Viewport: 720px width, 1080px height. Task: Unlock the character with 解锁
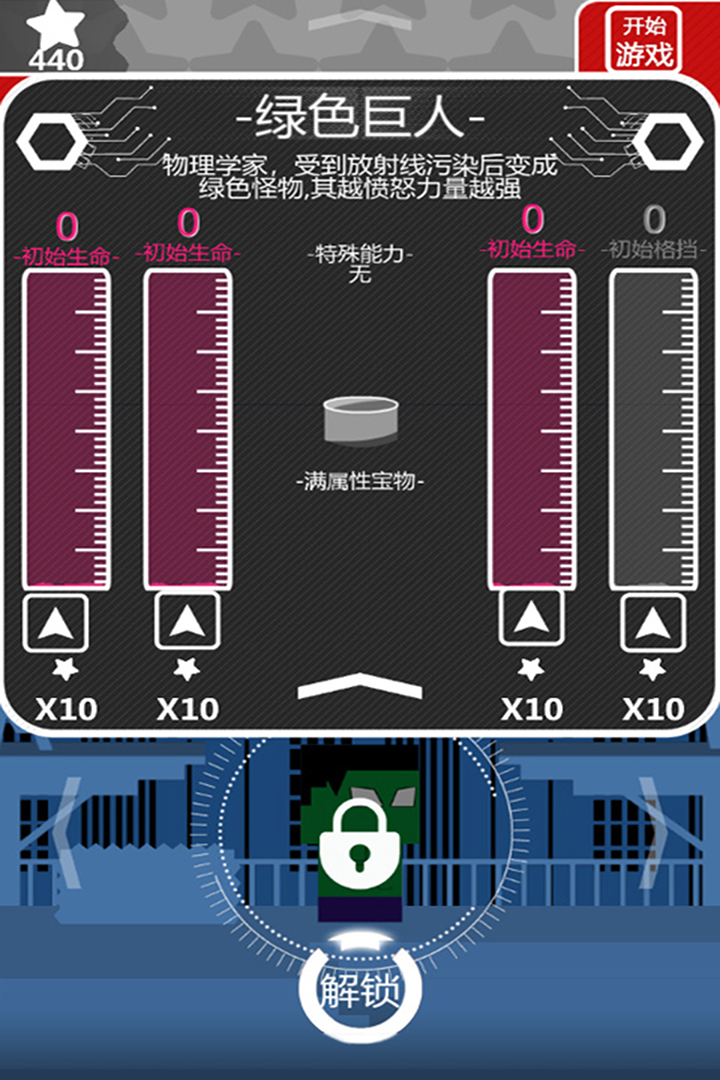[360, 990]
